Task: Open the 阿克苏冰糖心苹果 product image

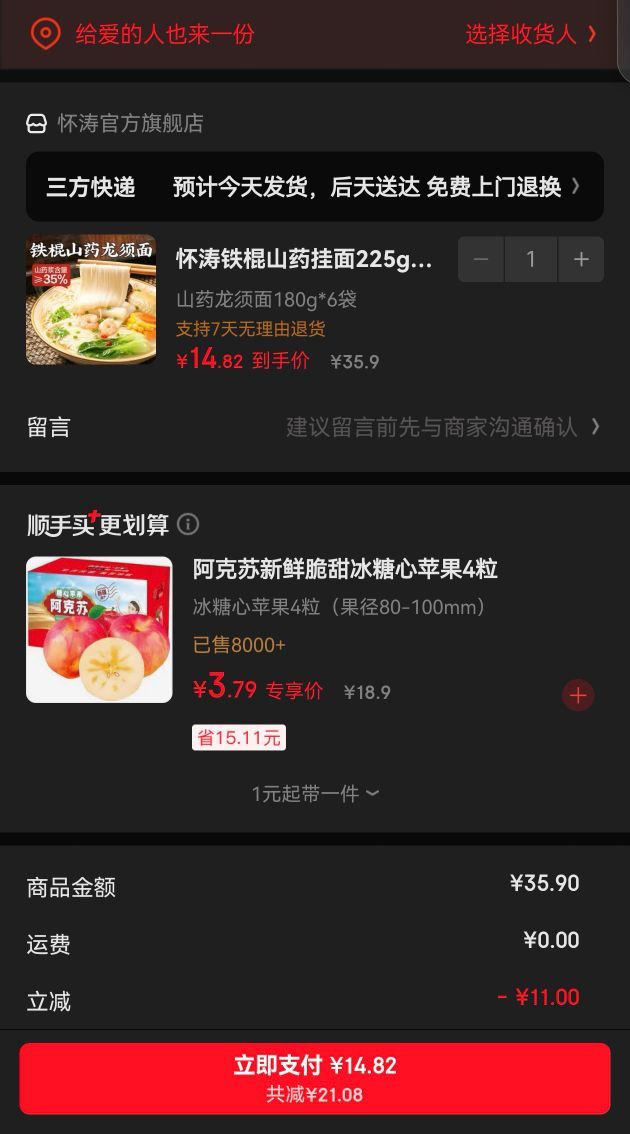Action: (99, 629)
